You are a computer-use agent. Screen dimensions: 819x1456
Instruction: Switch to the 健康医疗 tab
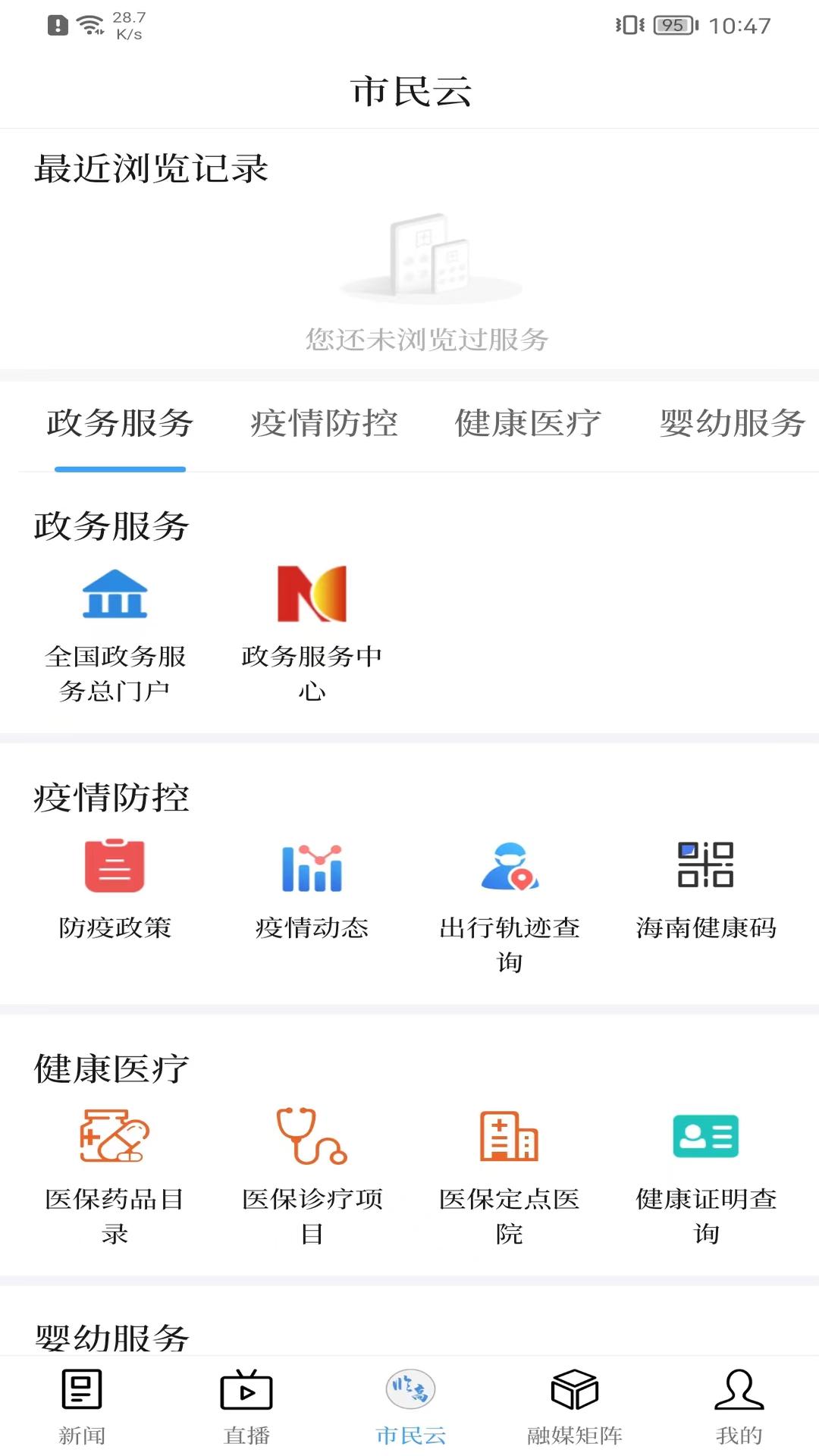pos(527,425)
